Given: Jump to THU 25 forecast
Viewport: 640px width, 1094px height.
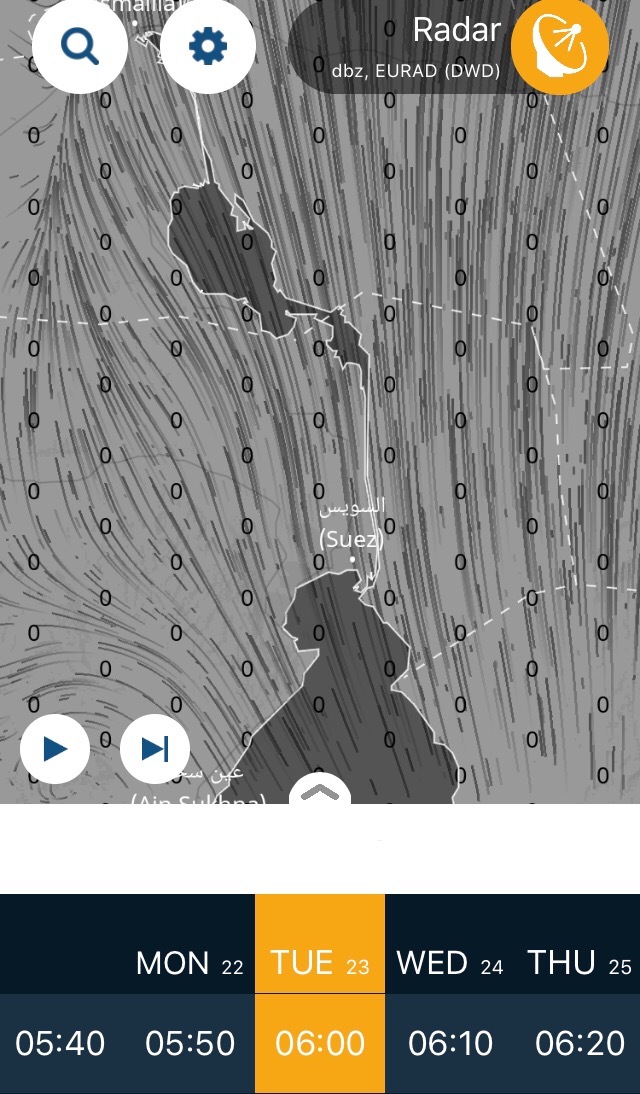Looking at the screenshot, I should pos(579,964).
